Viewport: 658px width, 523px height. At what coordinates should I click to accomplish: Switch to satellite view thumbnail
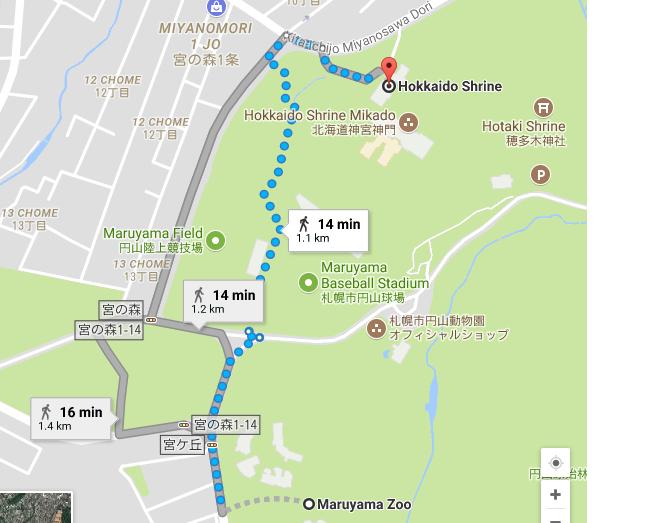click(36, 507)
